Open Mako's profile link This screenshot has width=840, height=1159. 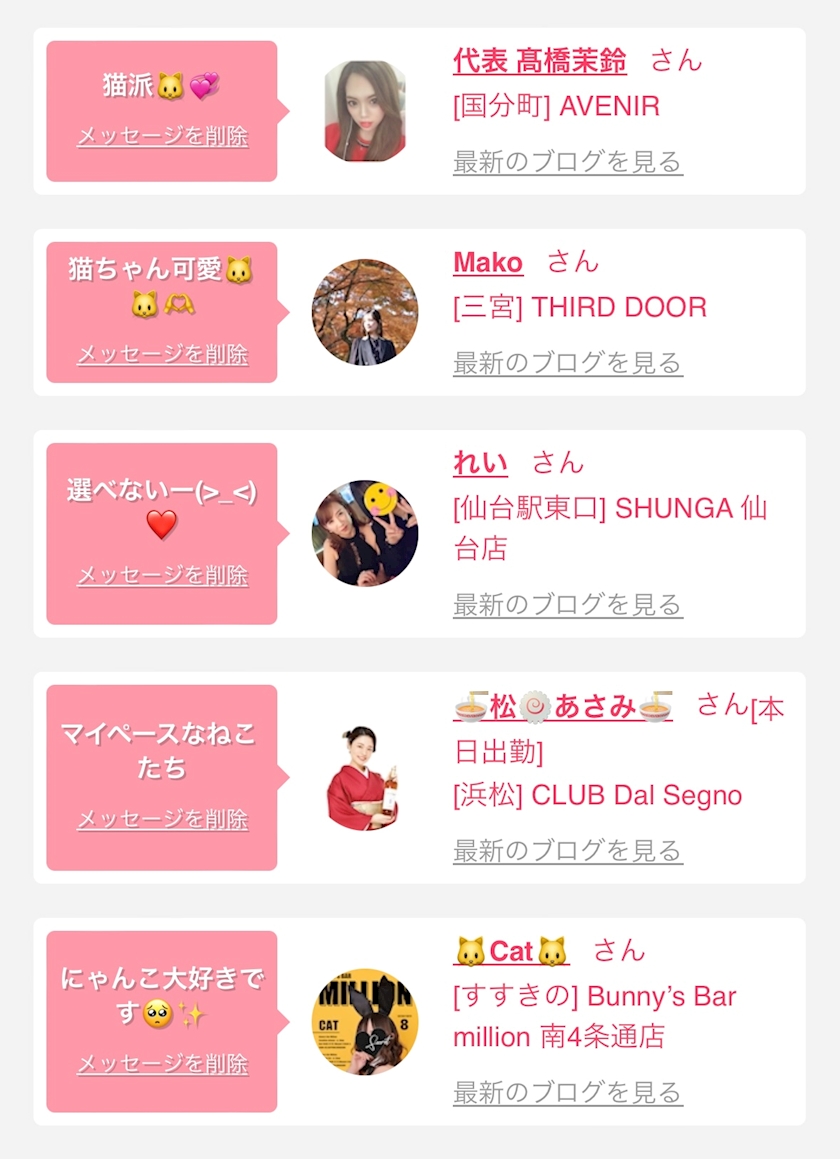[488, 262]
